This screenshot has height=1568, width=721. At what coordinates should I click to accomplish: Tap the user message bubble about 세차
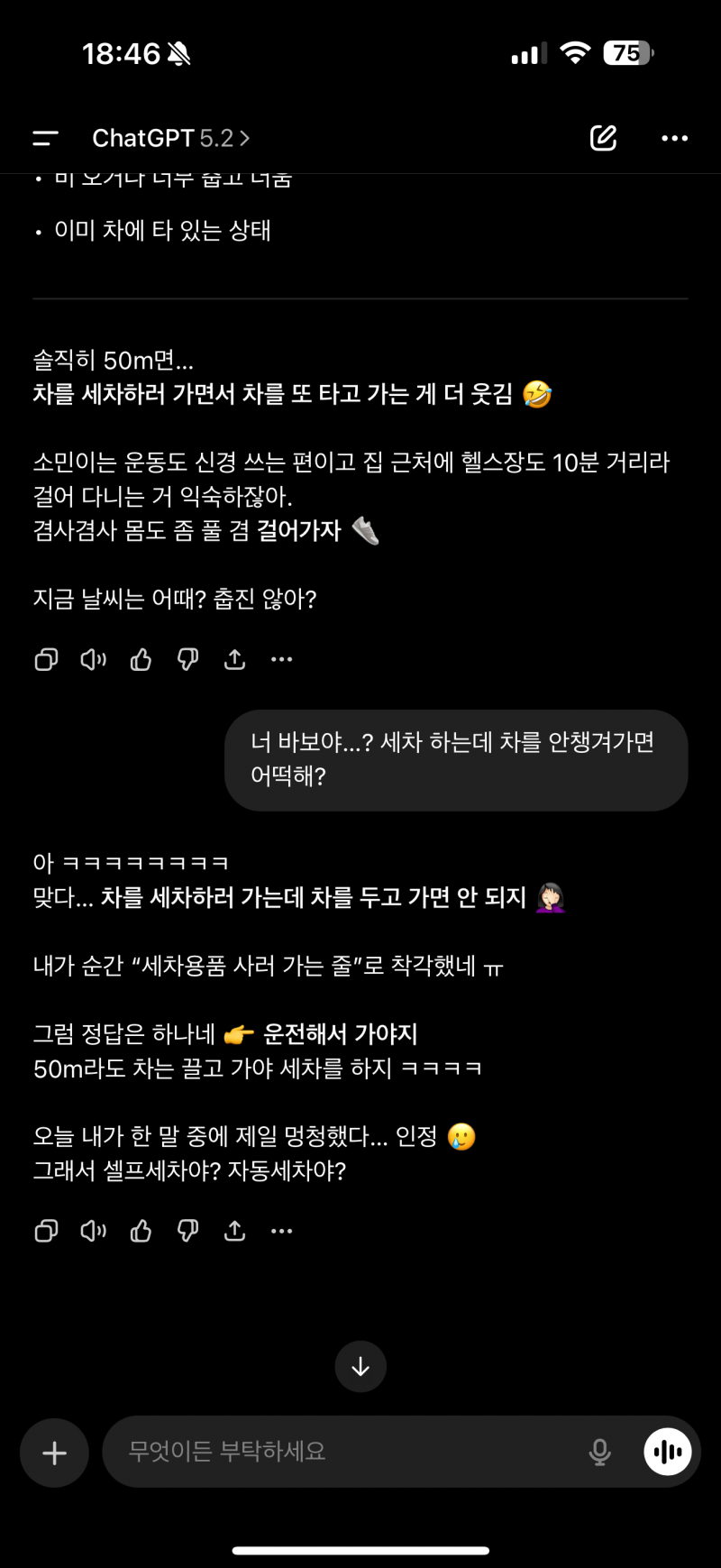[455, 760]
